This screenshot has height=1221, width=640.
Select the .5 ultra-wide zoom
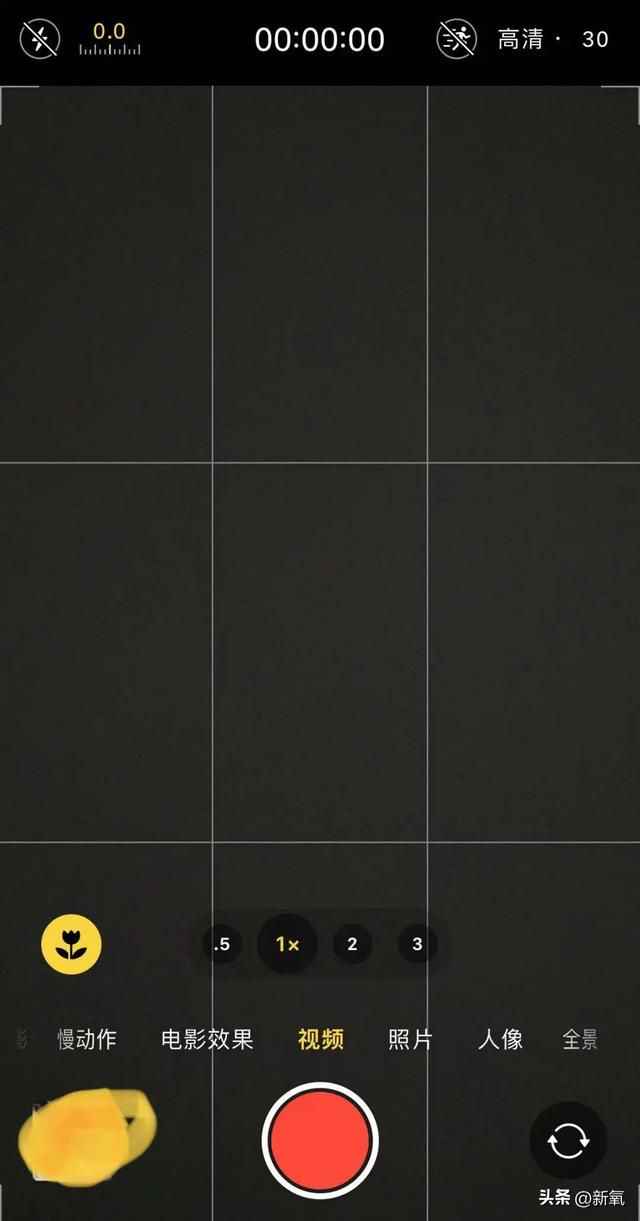click(x=222, y=944)
